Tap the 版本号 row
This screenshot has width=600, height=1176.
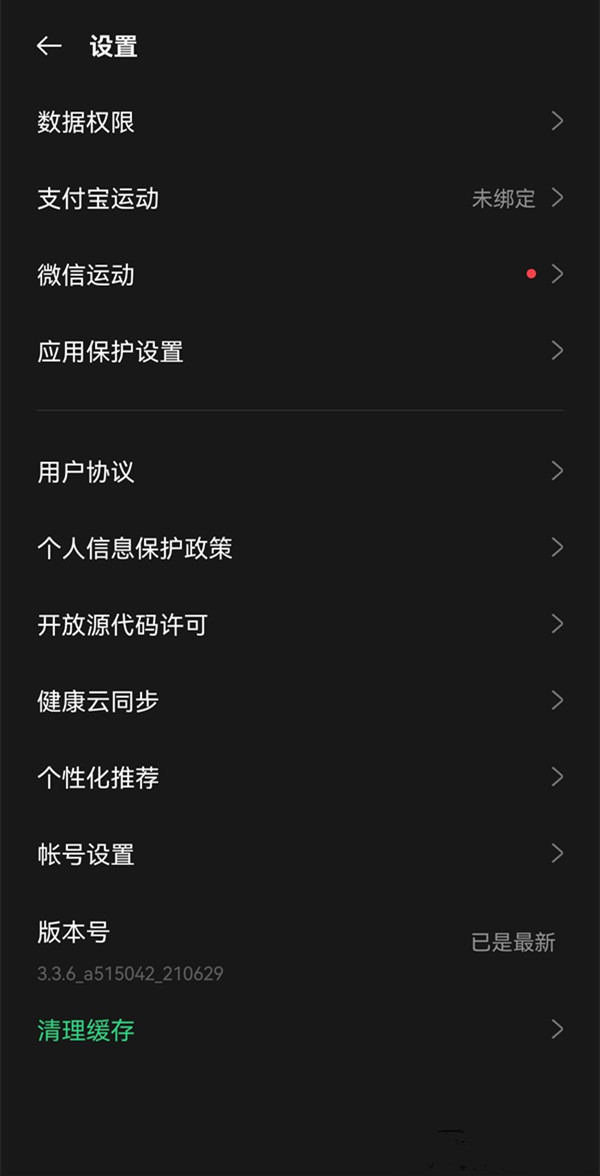click(x=300, y=944)
